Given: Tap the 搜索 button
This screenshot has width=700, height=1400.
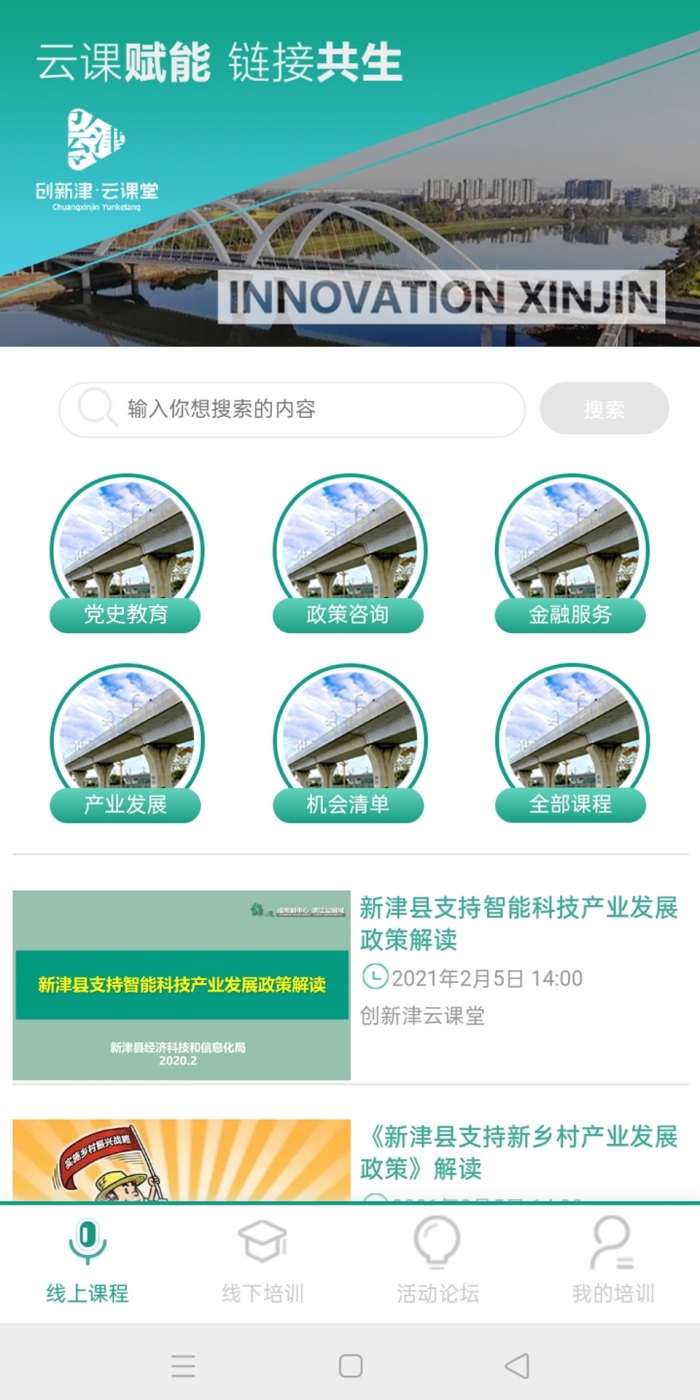Looking at the screenshot, I should tap(604, 409).
